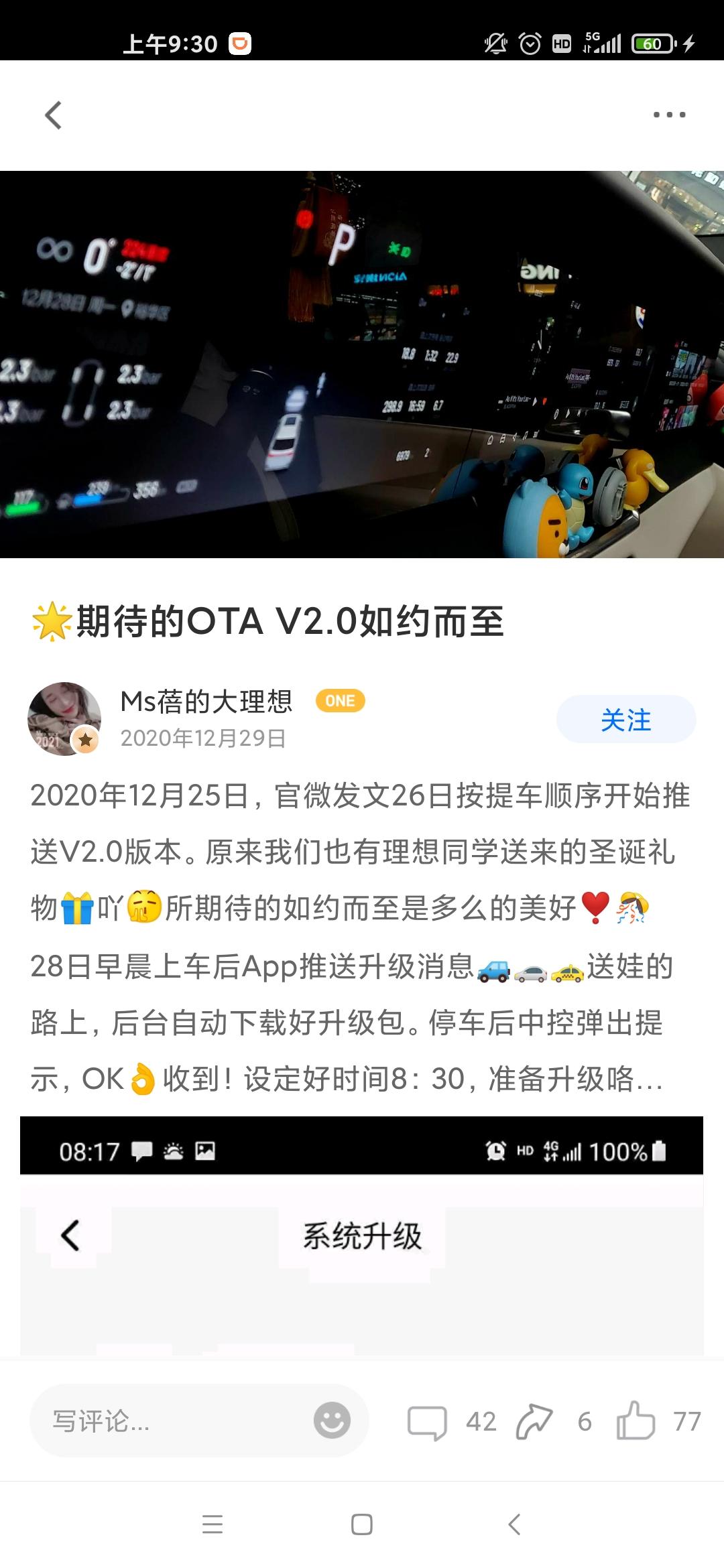
Task: Go back using the top-left arrow
Action: point(54,115)
